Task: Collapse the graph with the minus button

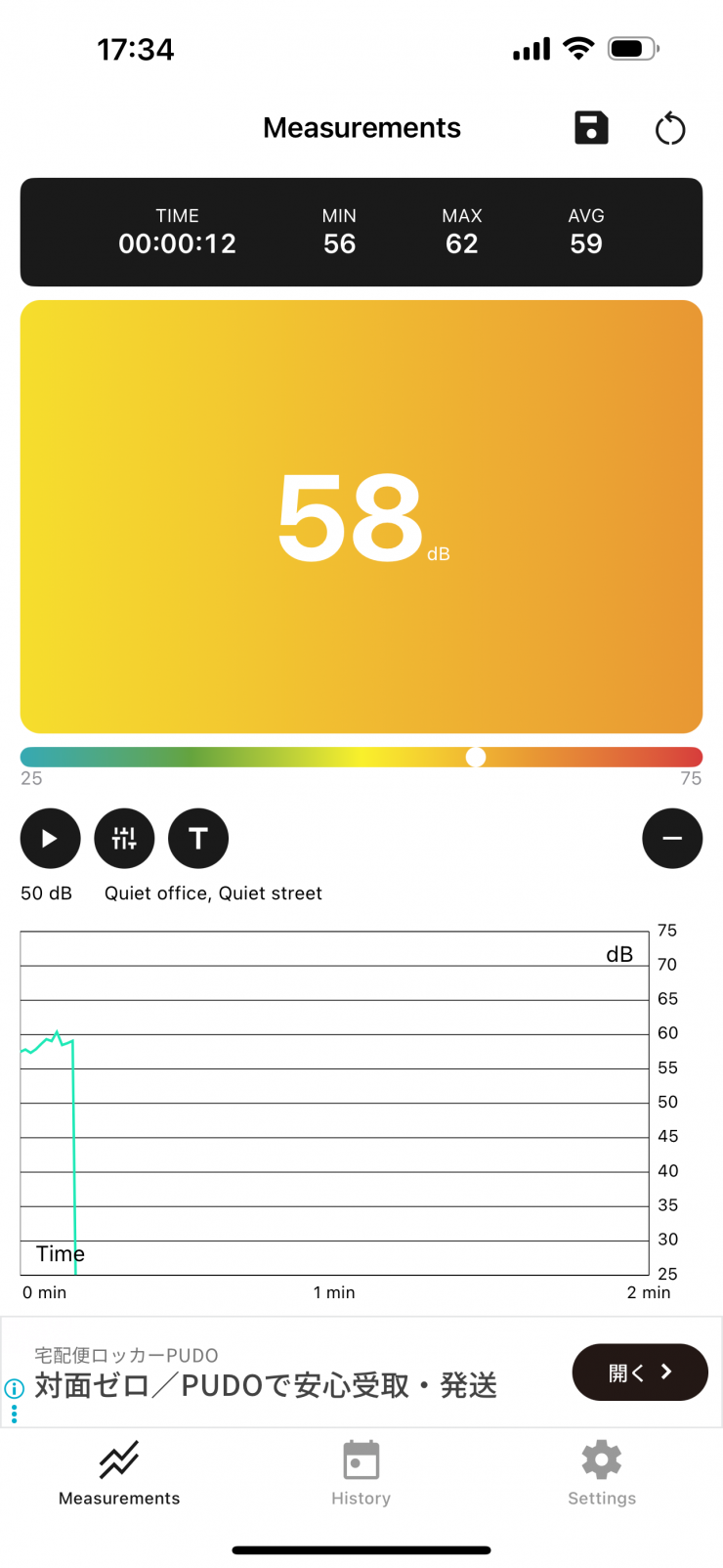Action: point(672,839)
